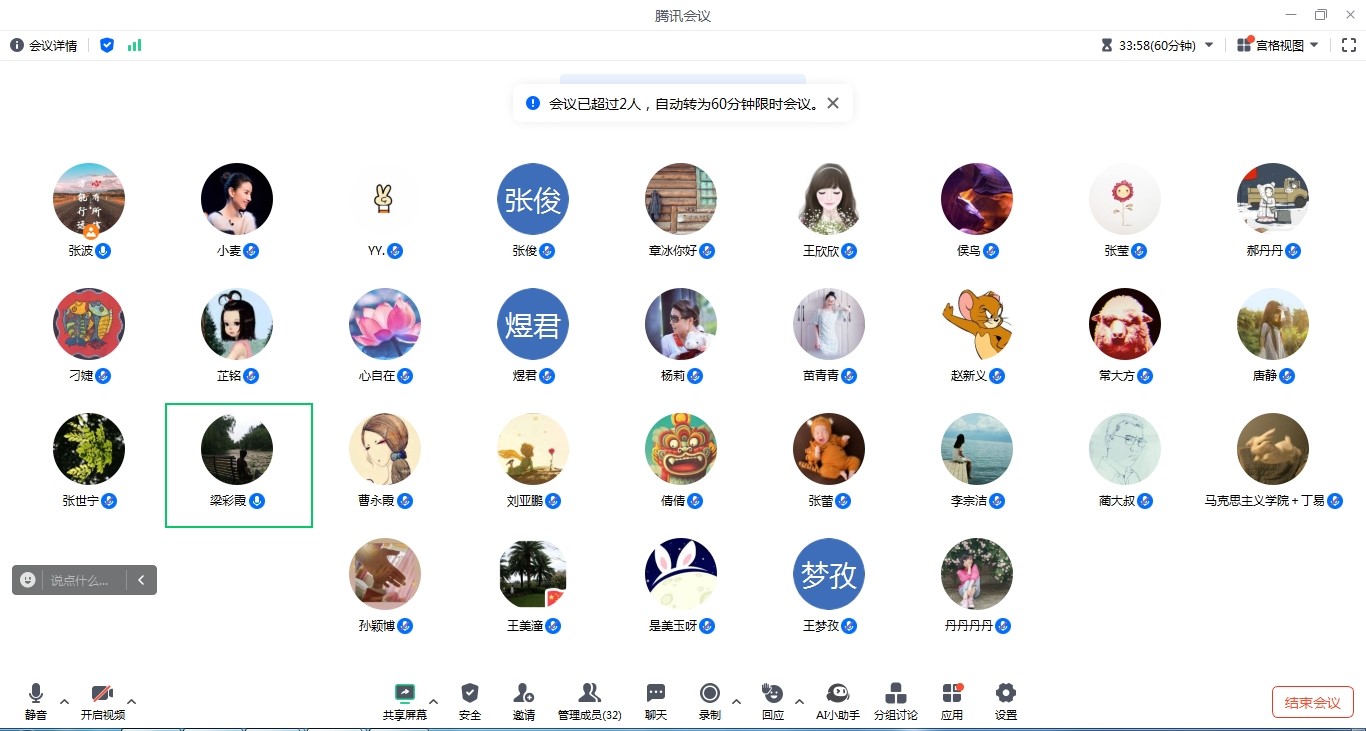Dismiss the 60分钟限时会议 notification
Screen dimensions: 1366x731
coord(833,103)
